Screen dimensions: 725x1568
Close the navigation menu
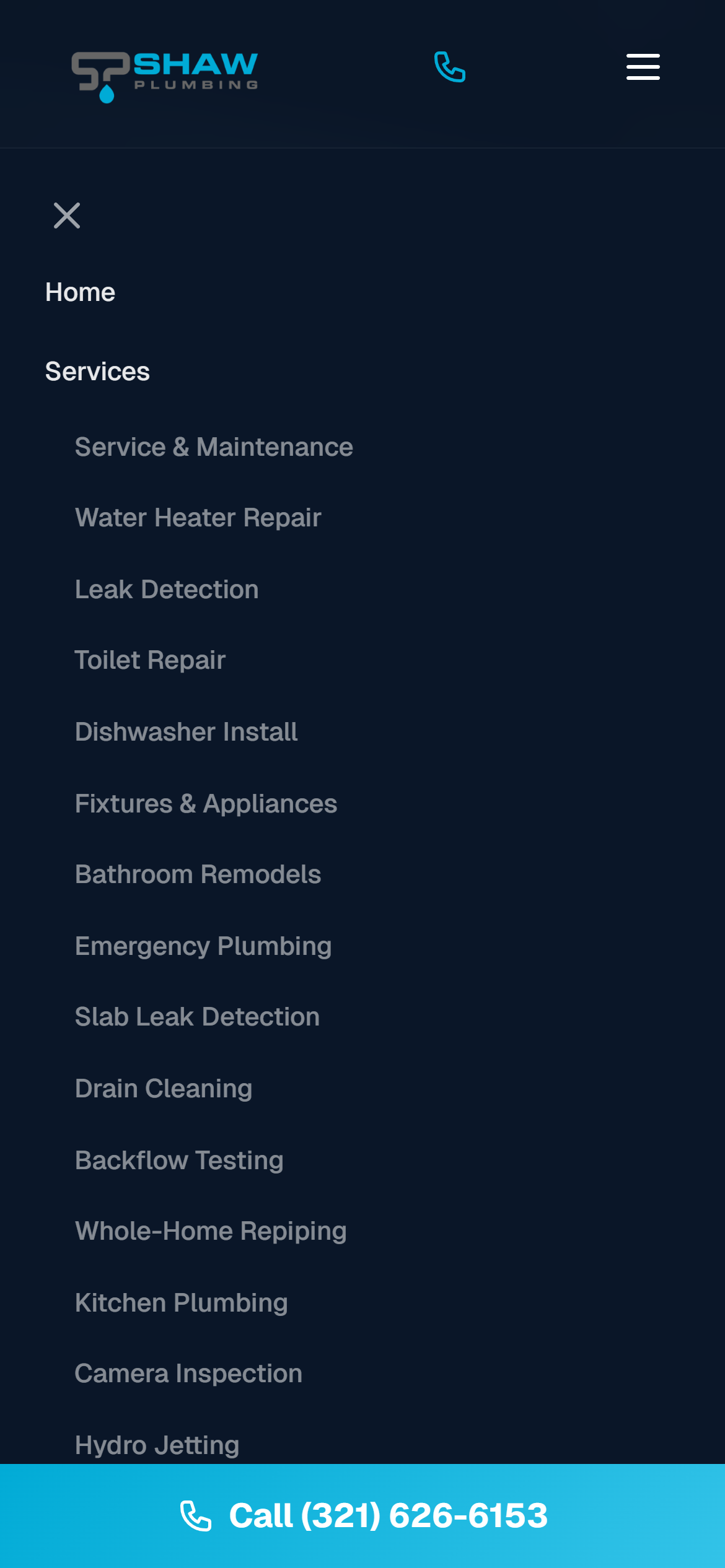[x=67, y=216]
